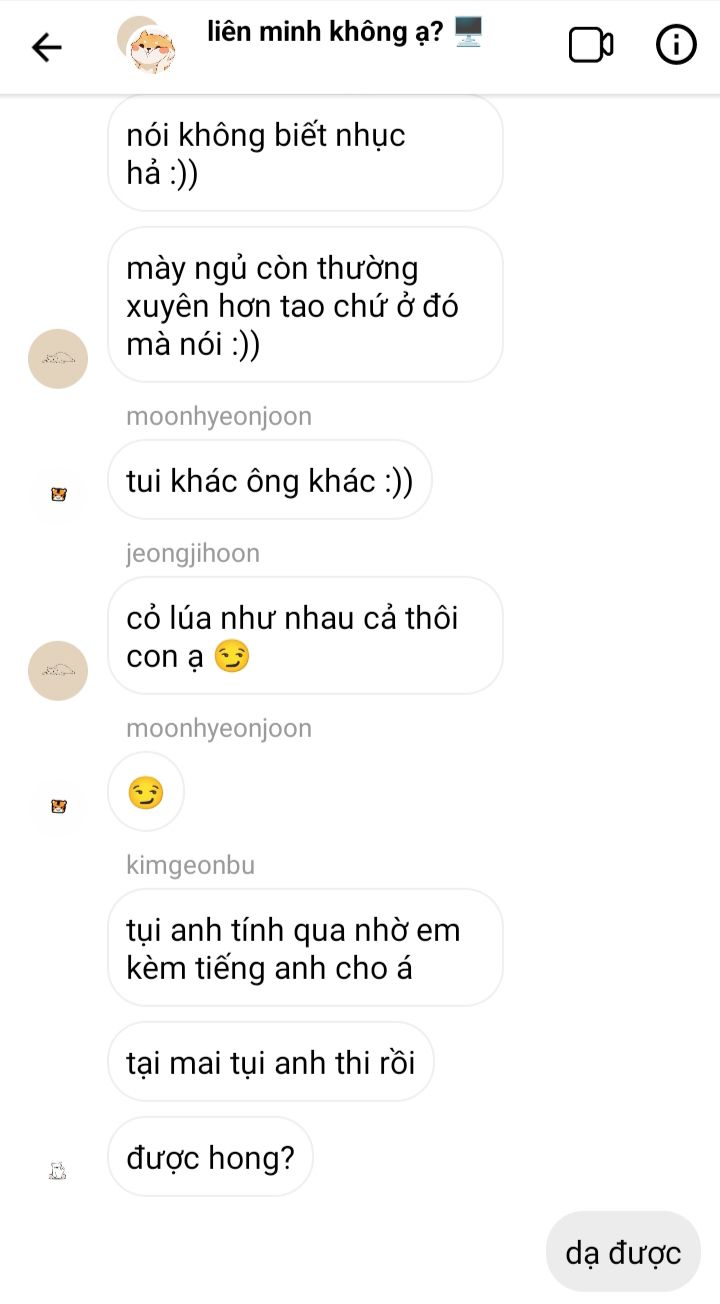View kimgeonbu's avatar beside "được hong?"
The width and height of the screenshot is (720, 1304).
(57, 1170)
